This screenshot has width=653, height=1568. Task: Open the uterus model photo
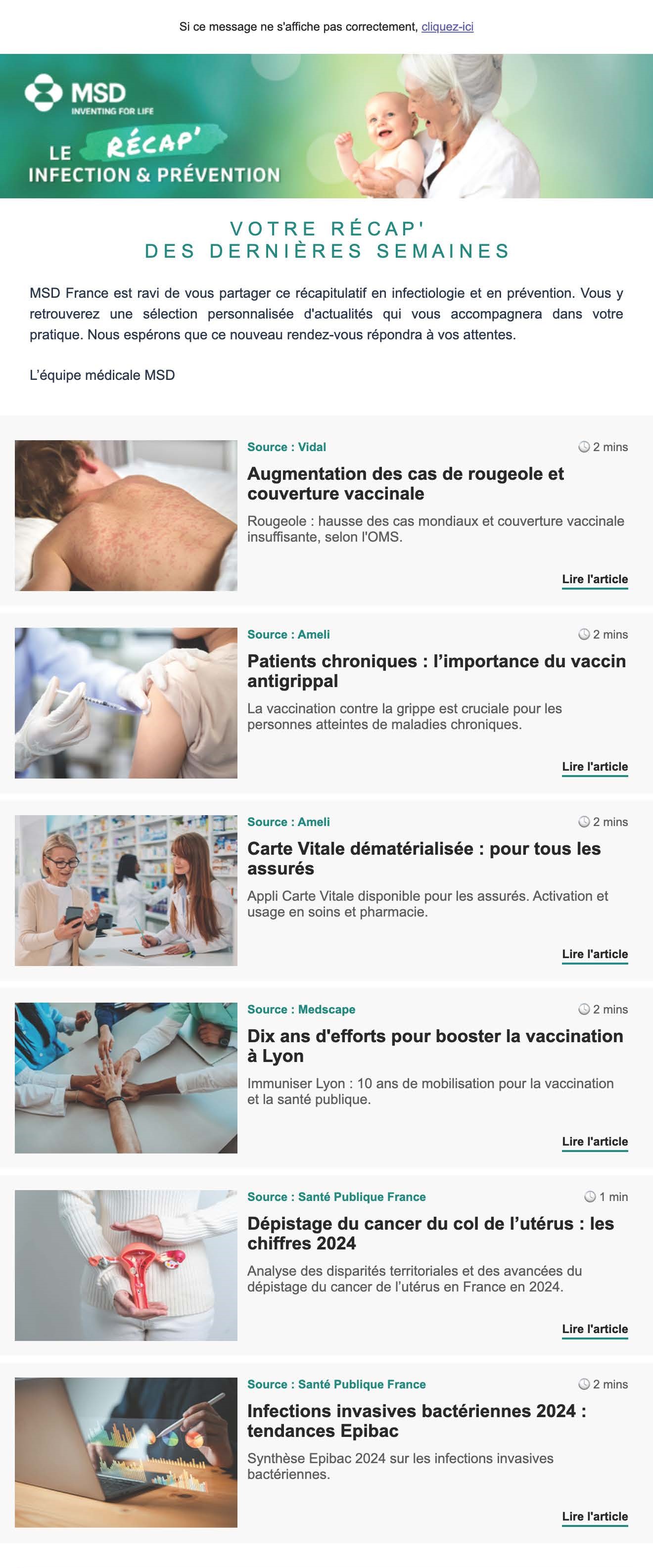coord(126,1265)
